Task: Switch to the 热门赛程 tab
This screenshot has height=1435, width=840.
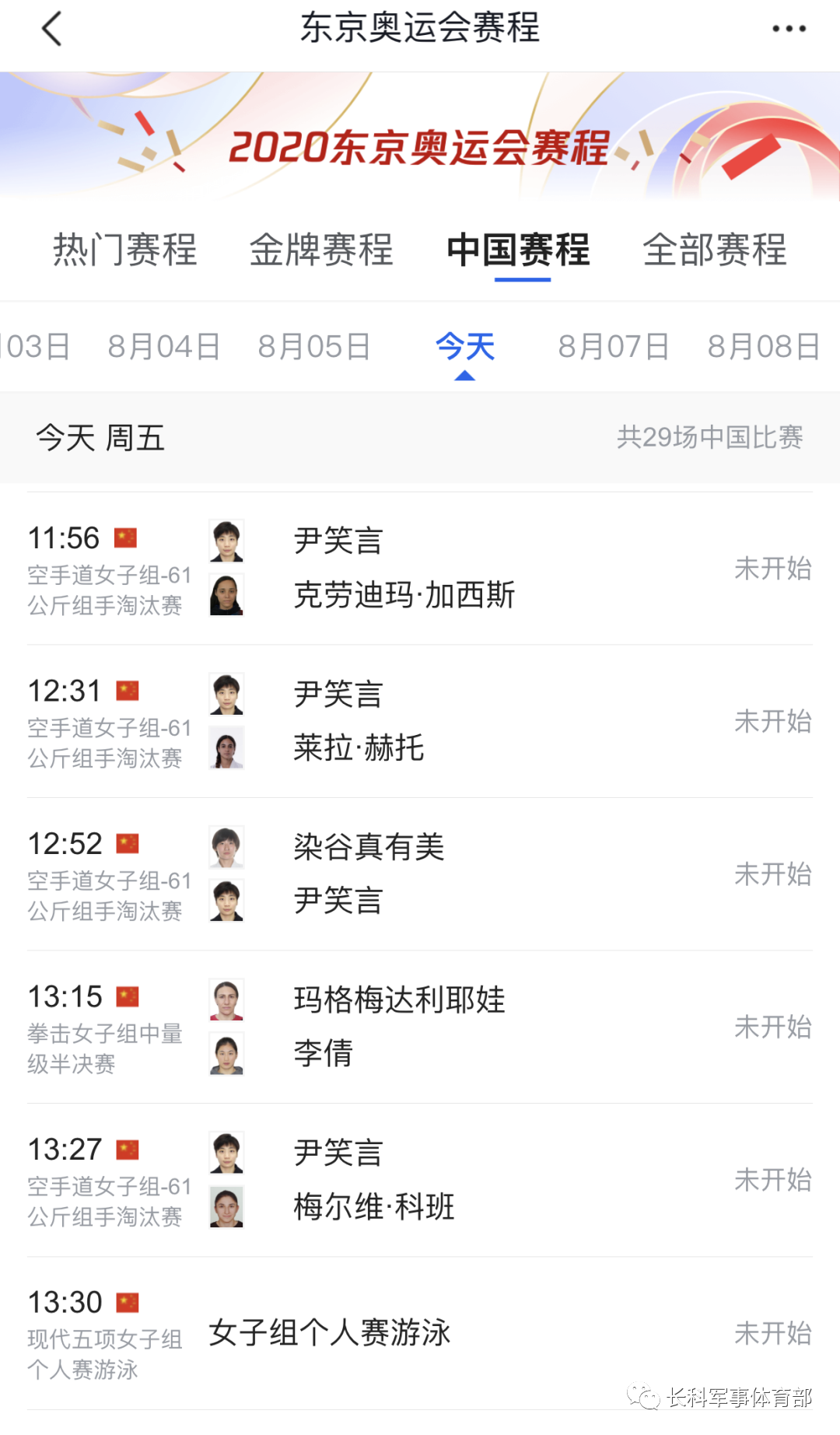Action: point(125,250)
